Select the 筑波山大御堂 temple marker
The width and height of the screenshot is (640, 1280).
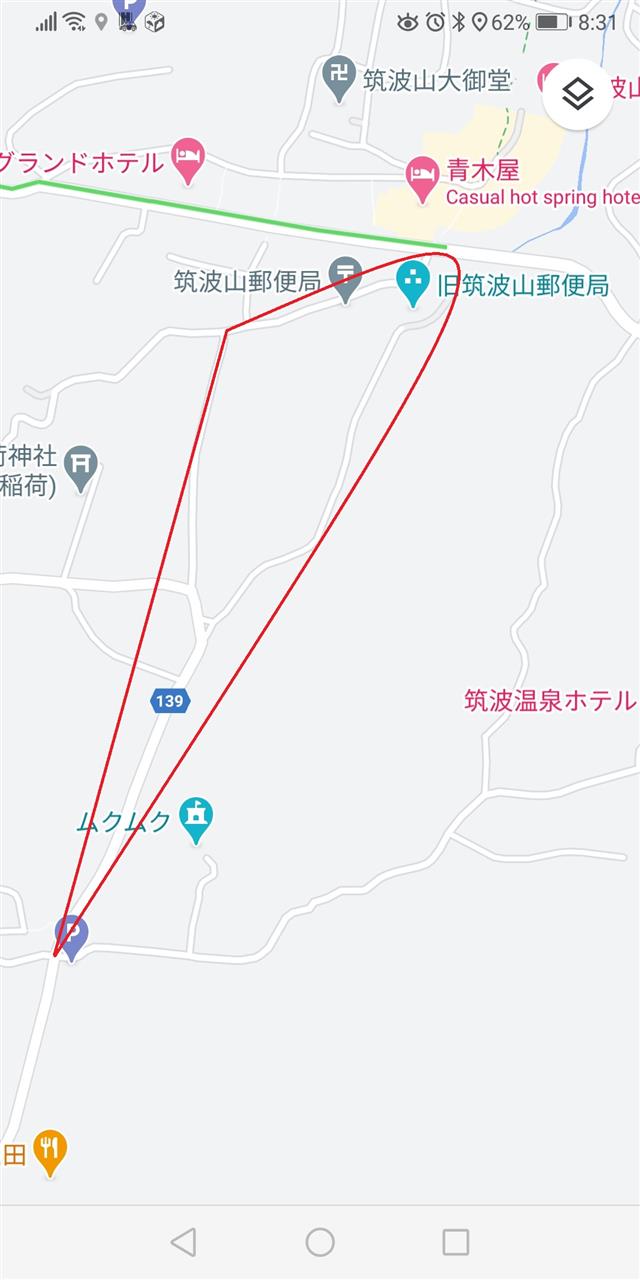pos(340,78)
